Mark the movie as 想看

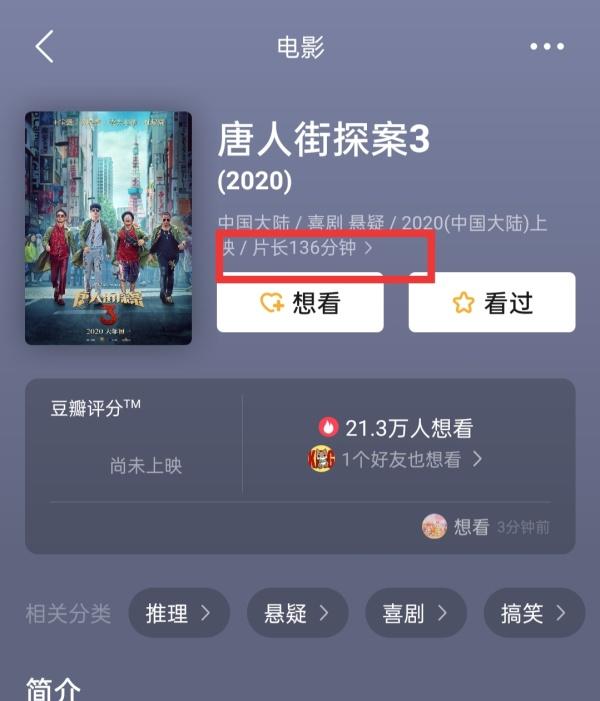(300, 303)
